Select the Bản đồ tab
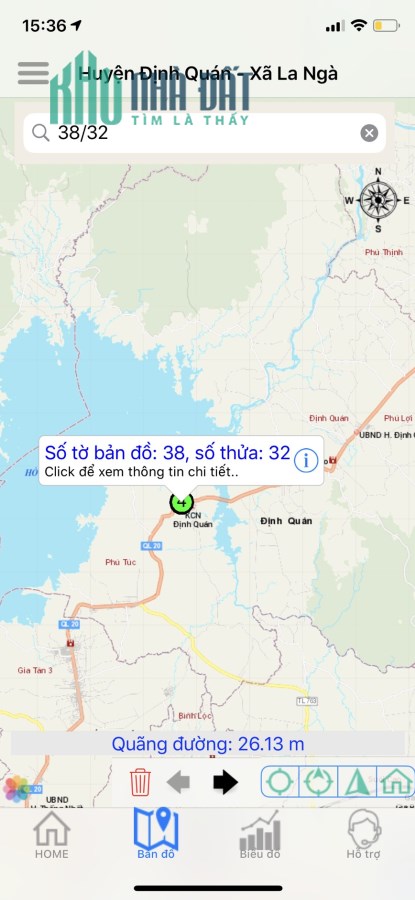Viewport: 415px width, 900px height. [156, 833]
